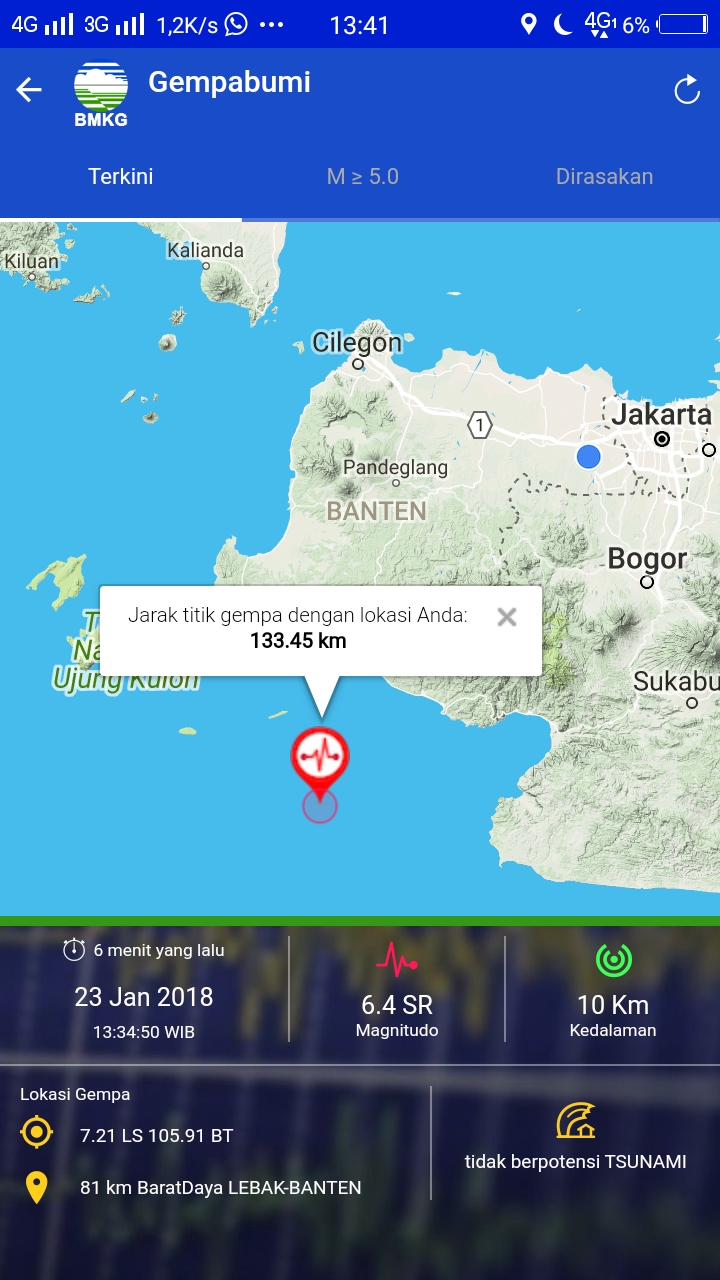Switch to the M ≥ 5.0 tab

point(362,177)
